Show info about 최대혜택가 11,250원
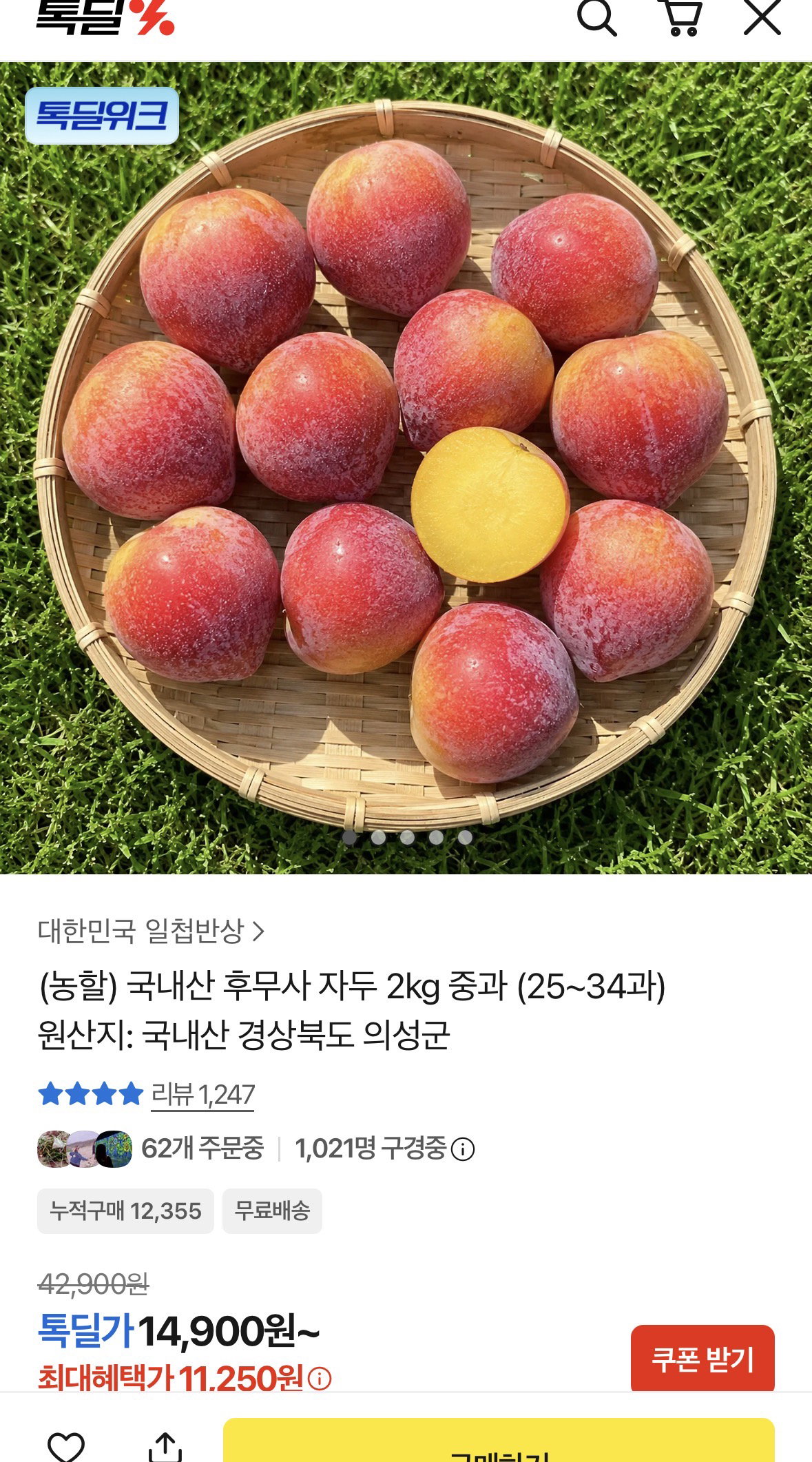 coord(320,1379)
